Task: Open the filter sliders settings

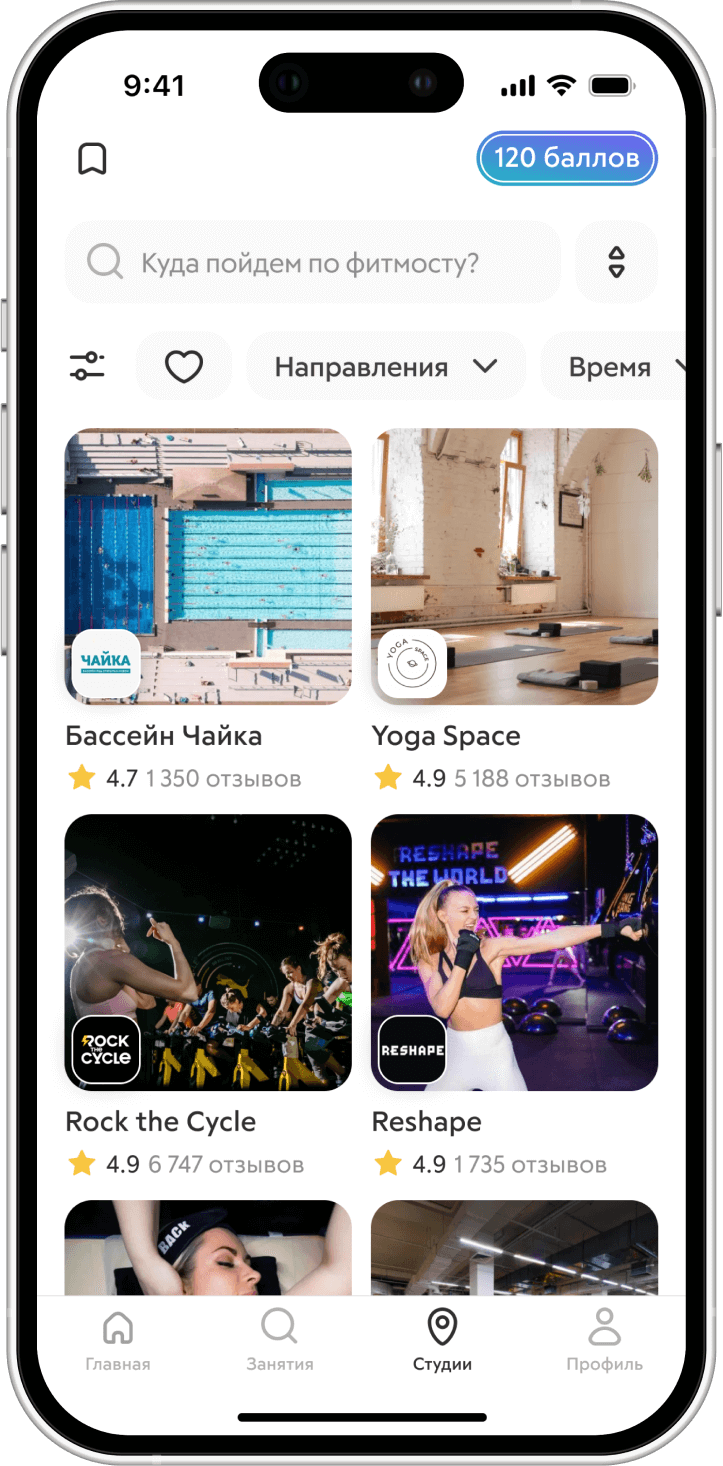Action: click(x=87, y=367)
